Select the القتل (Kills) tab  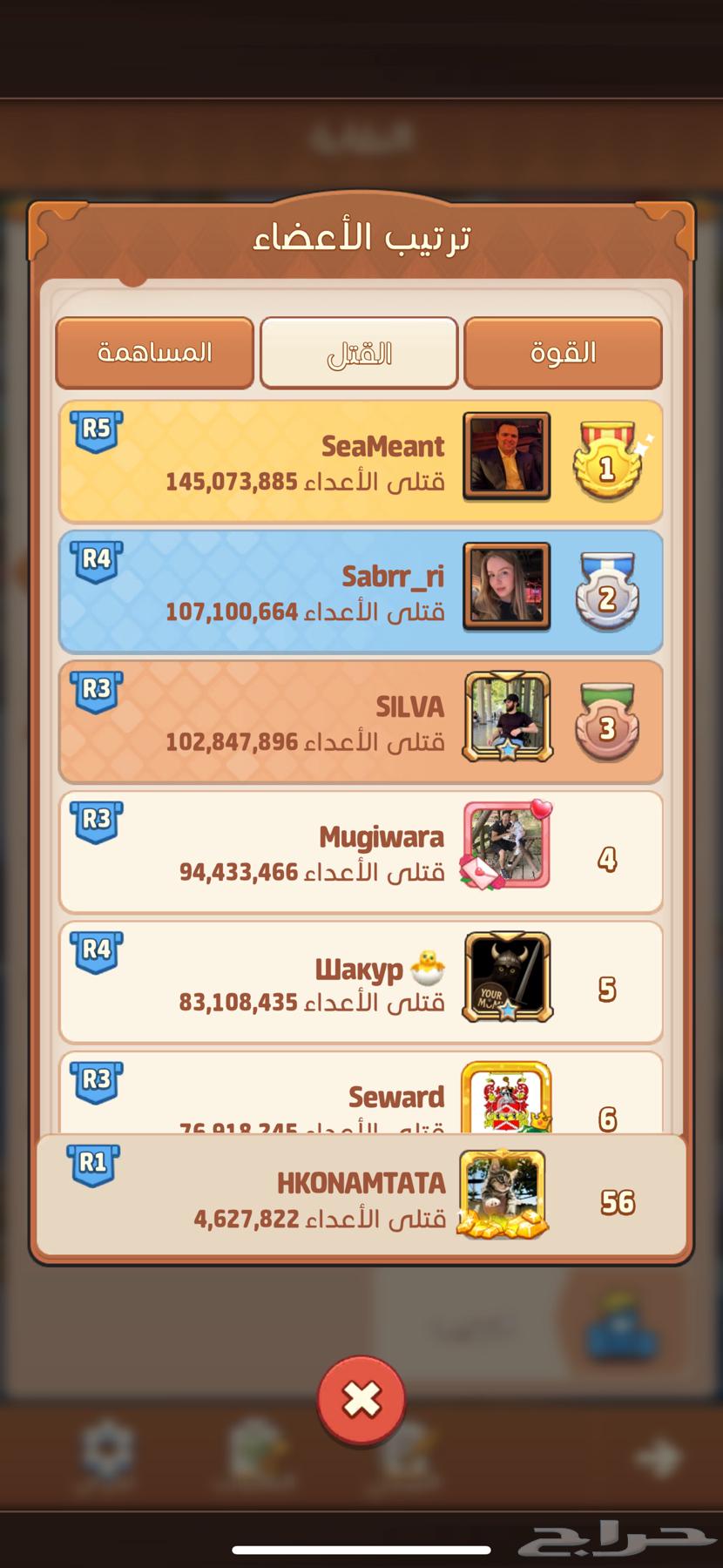pos(359,352)
